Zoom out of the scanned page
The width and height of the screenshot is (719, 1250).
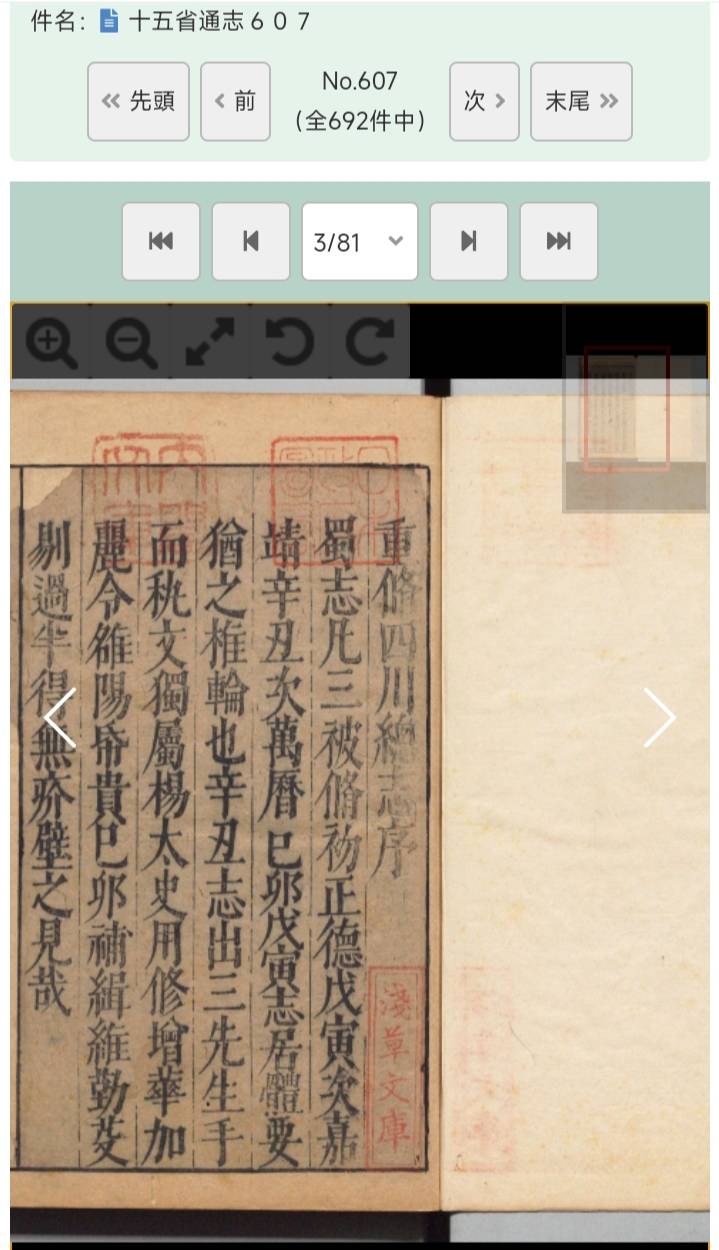tap(130, 342)
